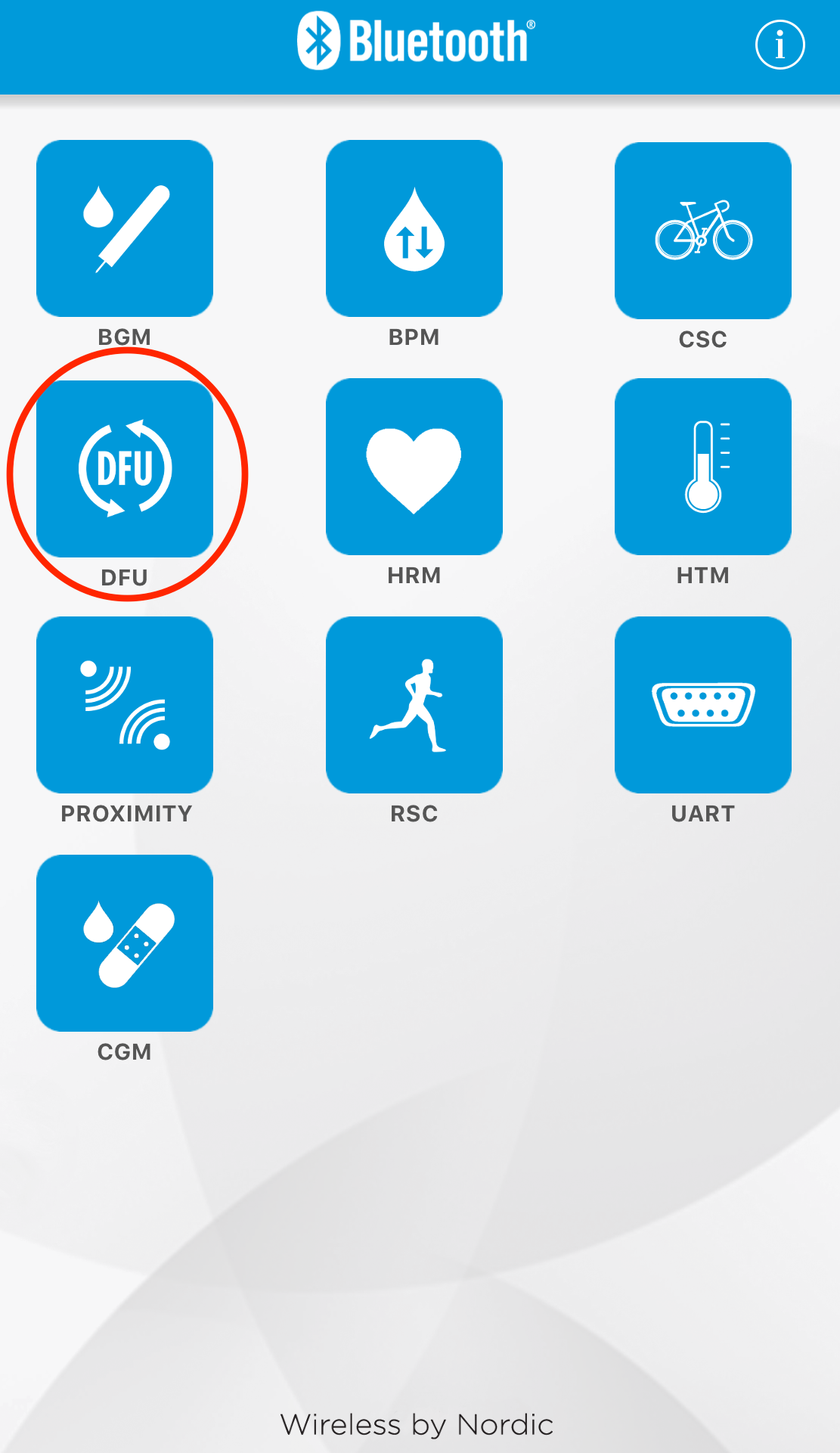Open the HTM thermometer tile
This screenshot has width=840, height=1453.
(x=703, y=467)
